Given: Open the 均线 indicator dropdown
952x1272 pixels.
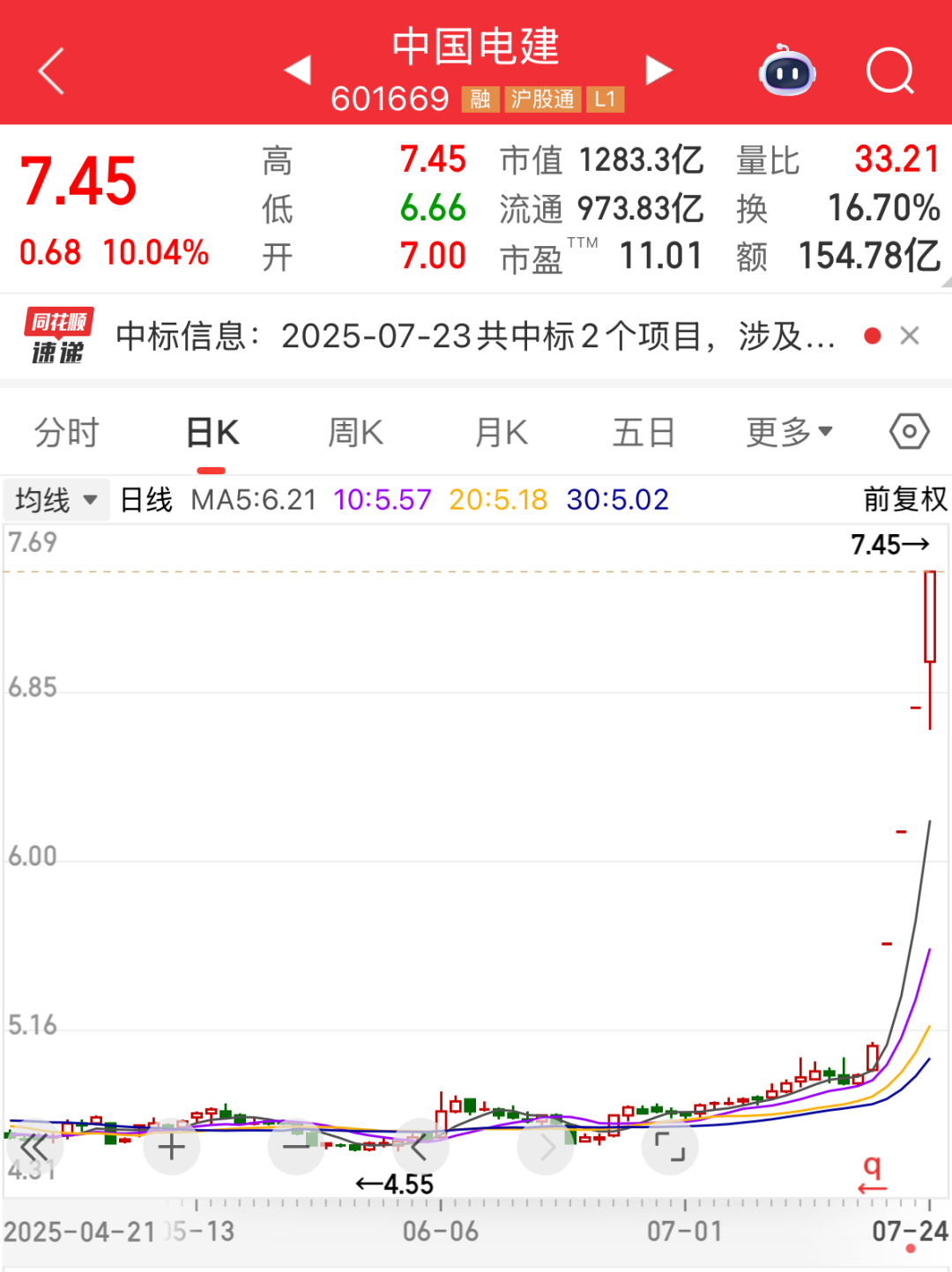Looking at the screenshot, I should point(56,500).
